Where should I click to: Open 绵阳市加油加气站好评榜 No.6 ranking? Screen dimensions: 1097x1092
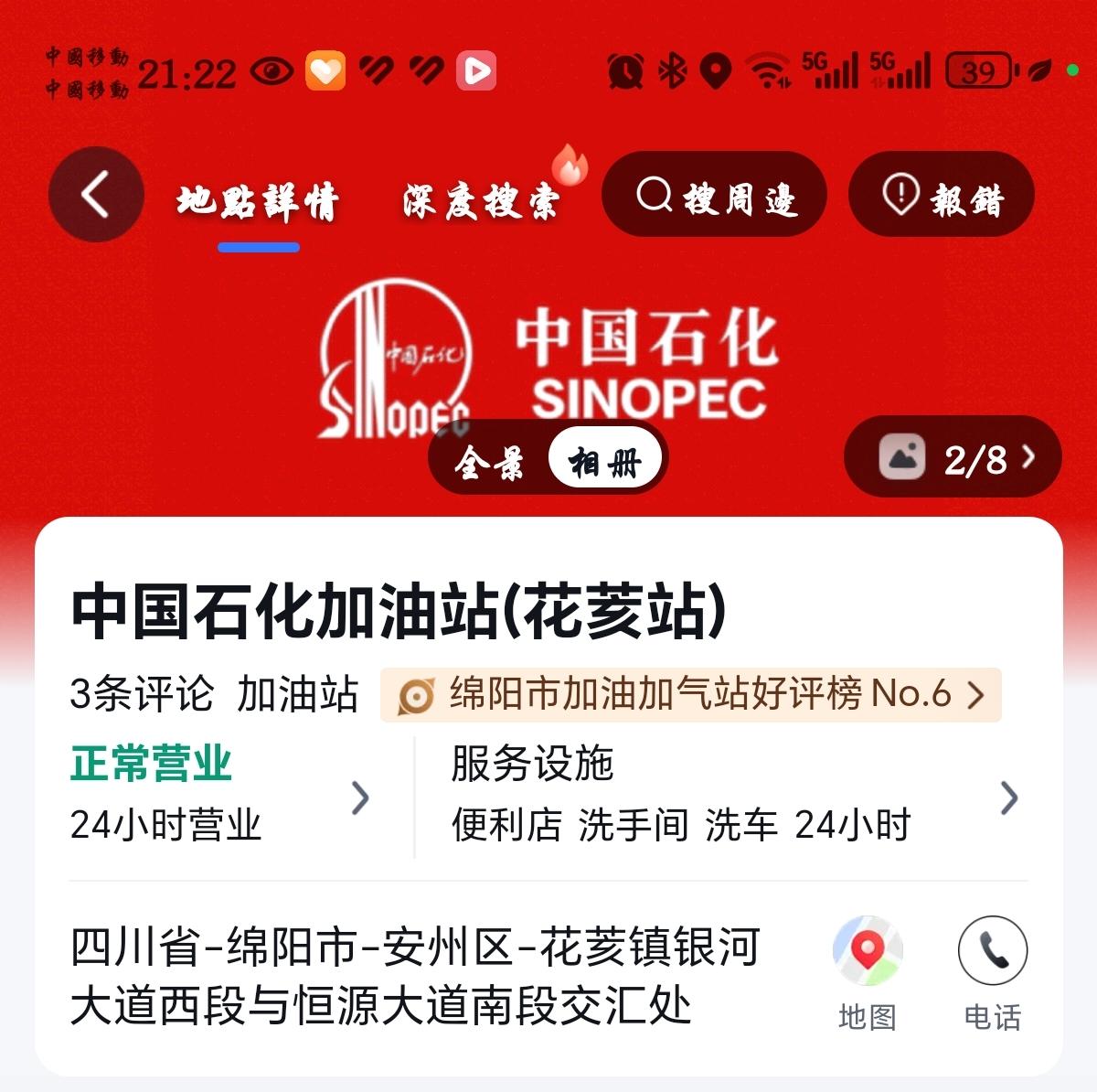[x=690, y=695]
